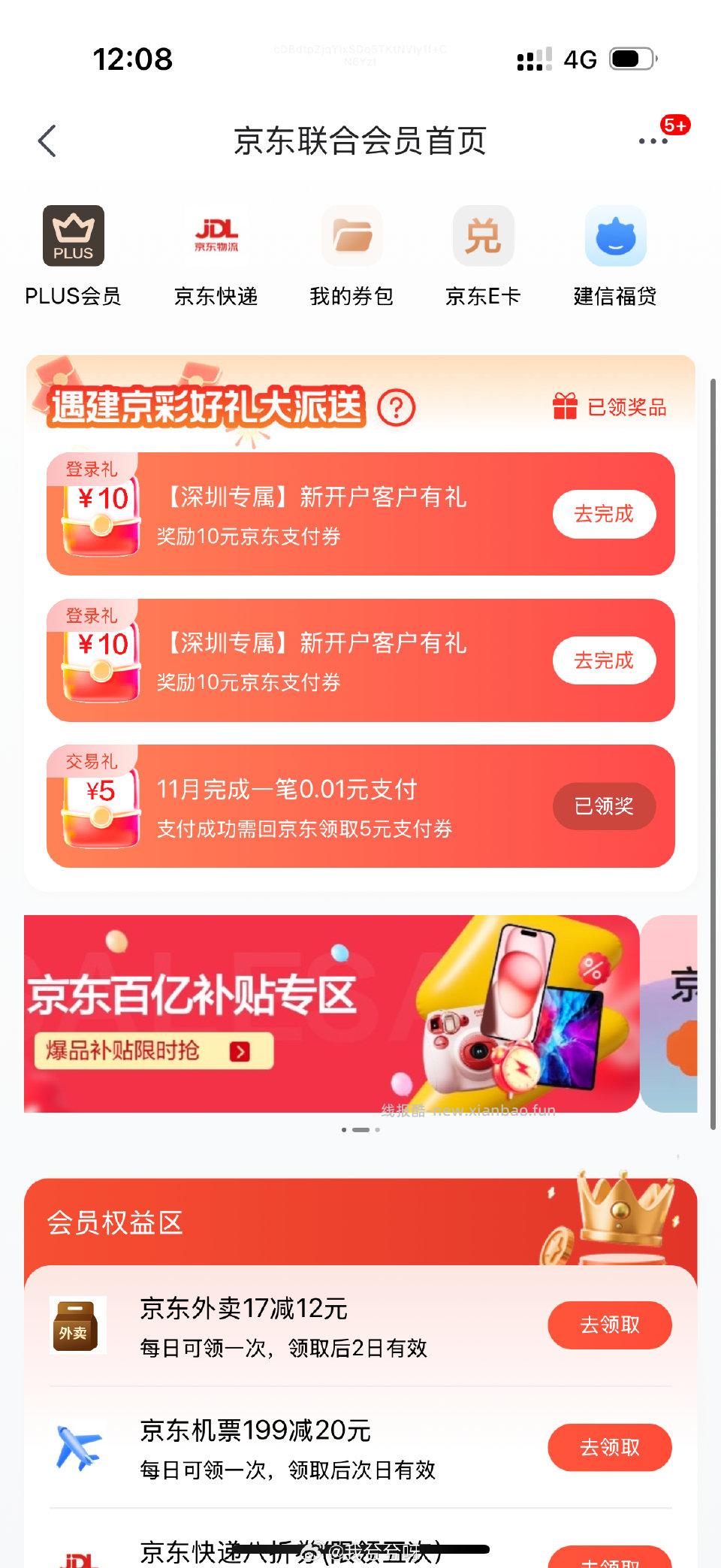Open the more options menu with 5+ badge

point(651,140)
